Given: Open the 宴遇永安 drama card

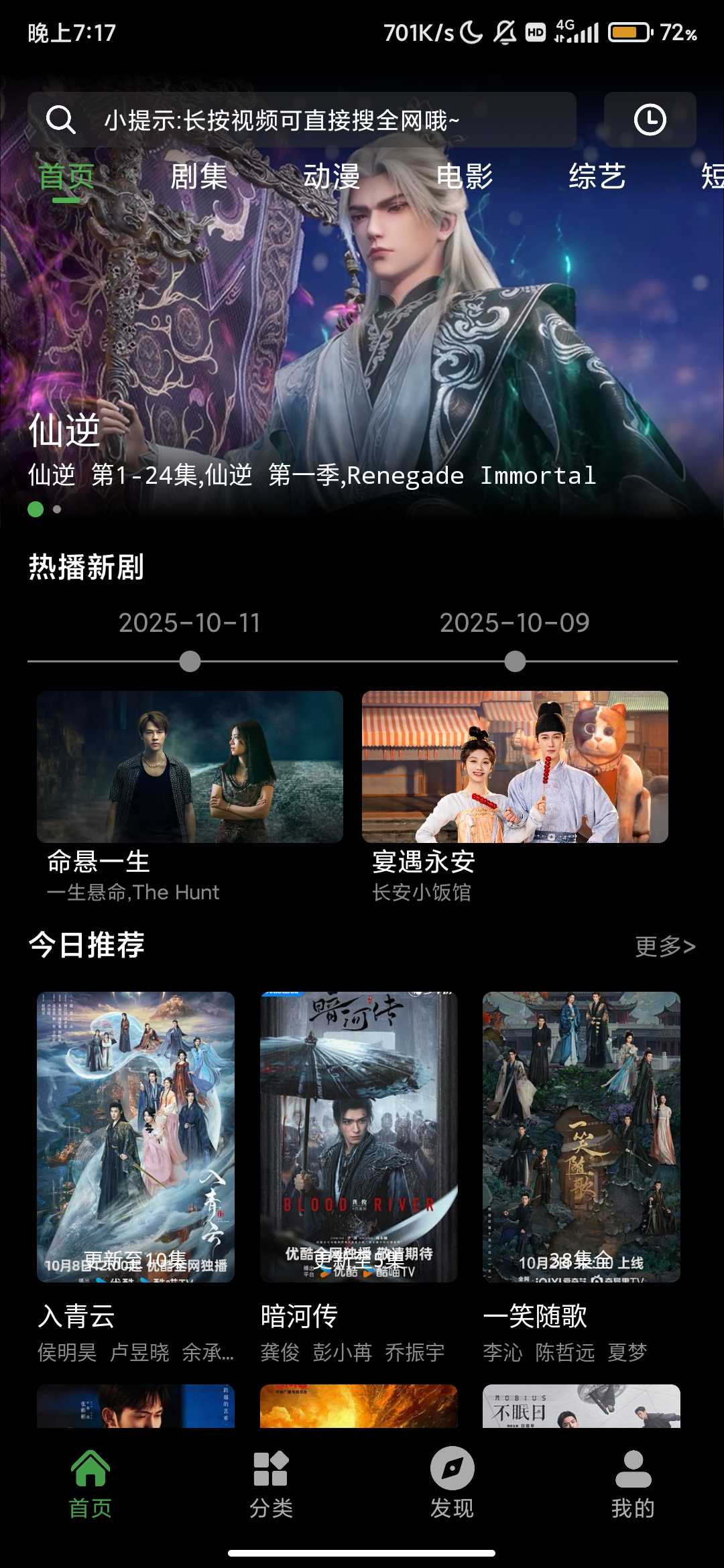Looking at the screenshot, I should click(x=515, y=767).
